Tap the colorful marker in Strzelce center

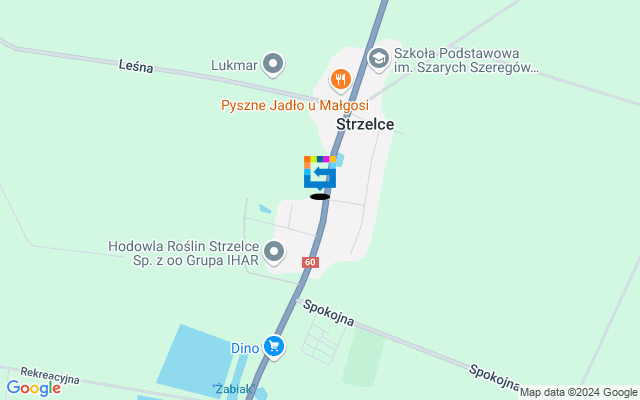(320, 172)
